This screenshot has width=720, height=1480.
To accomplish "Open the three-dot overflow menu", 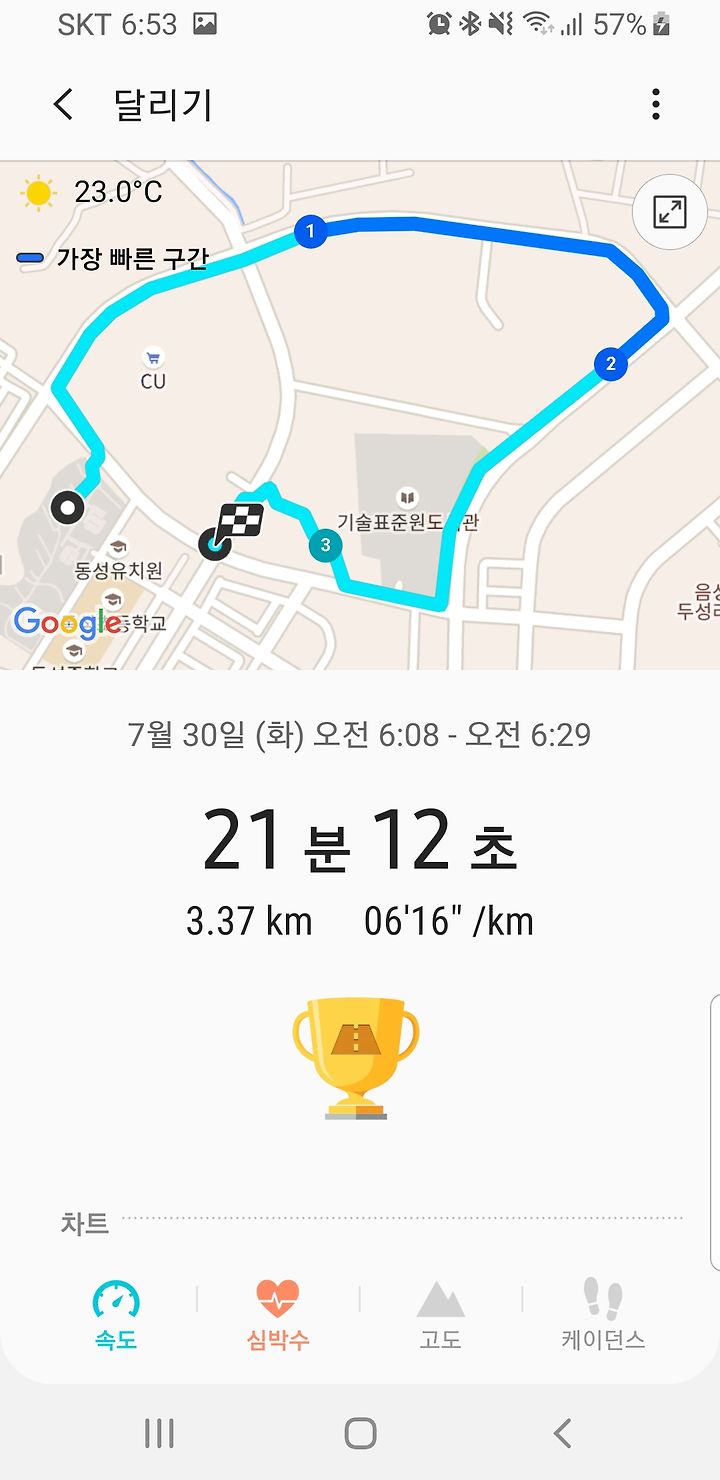I will (x=656, y=104).
